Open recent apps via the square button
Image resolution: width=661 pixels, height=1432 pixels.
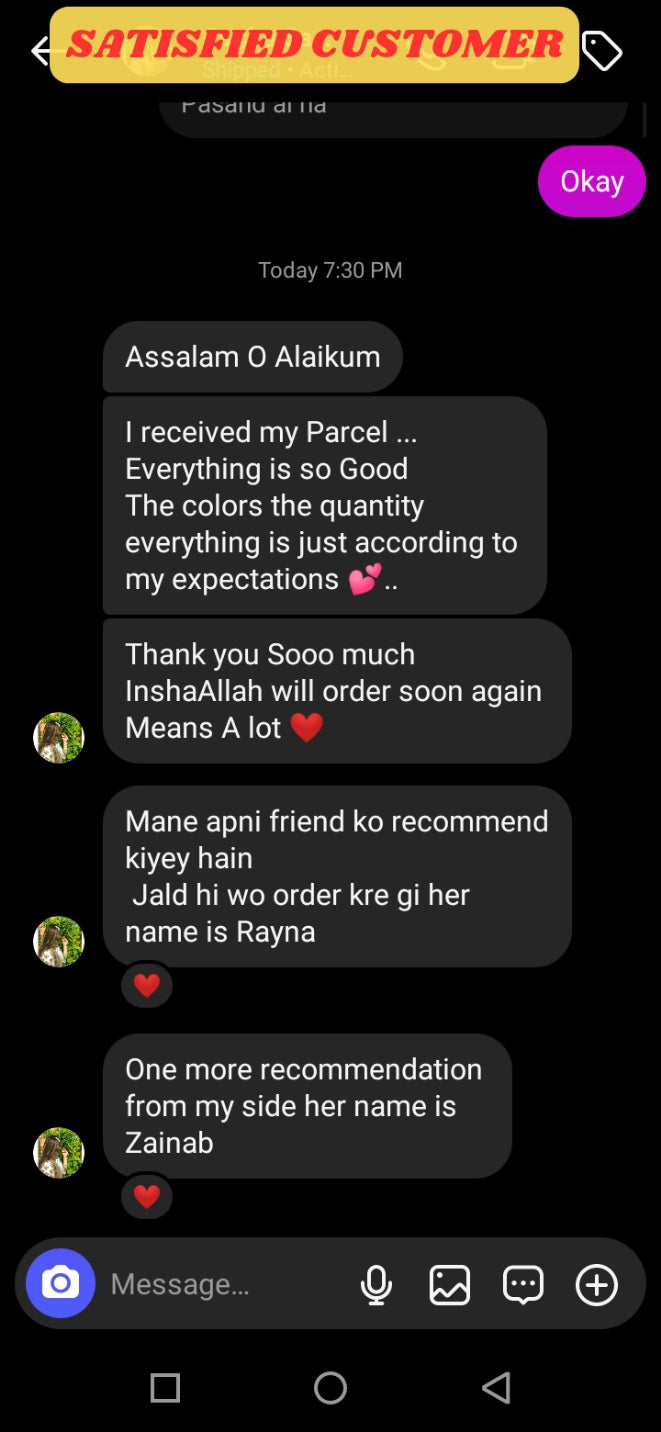click(x=165, y=1388)
